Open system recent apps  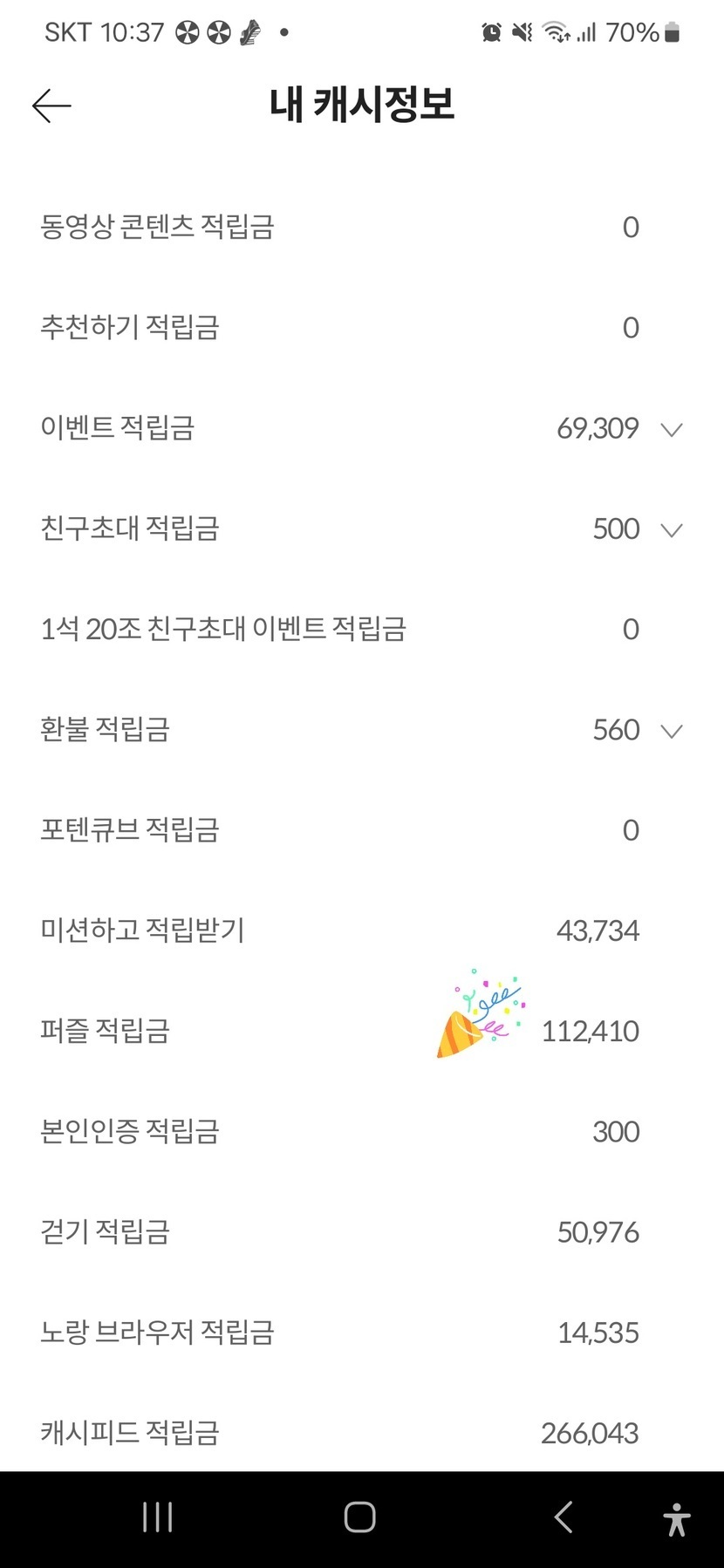point(158,1517)
